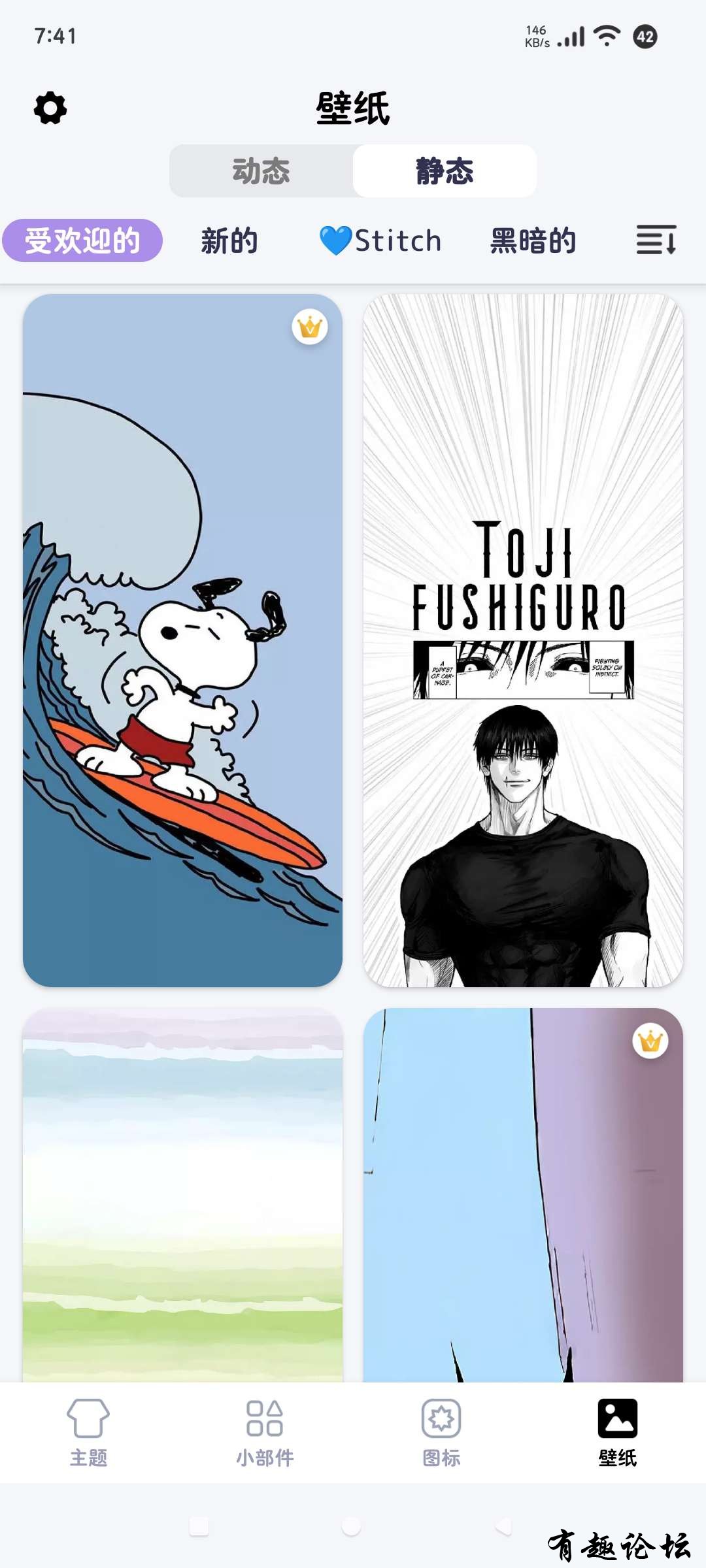Open the category sort list icon
706x1568 pixels.
656,240
